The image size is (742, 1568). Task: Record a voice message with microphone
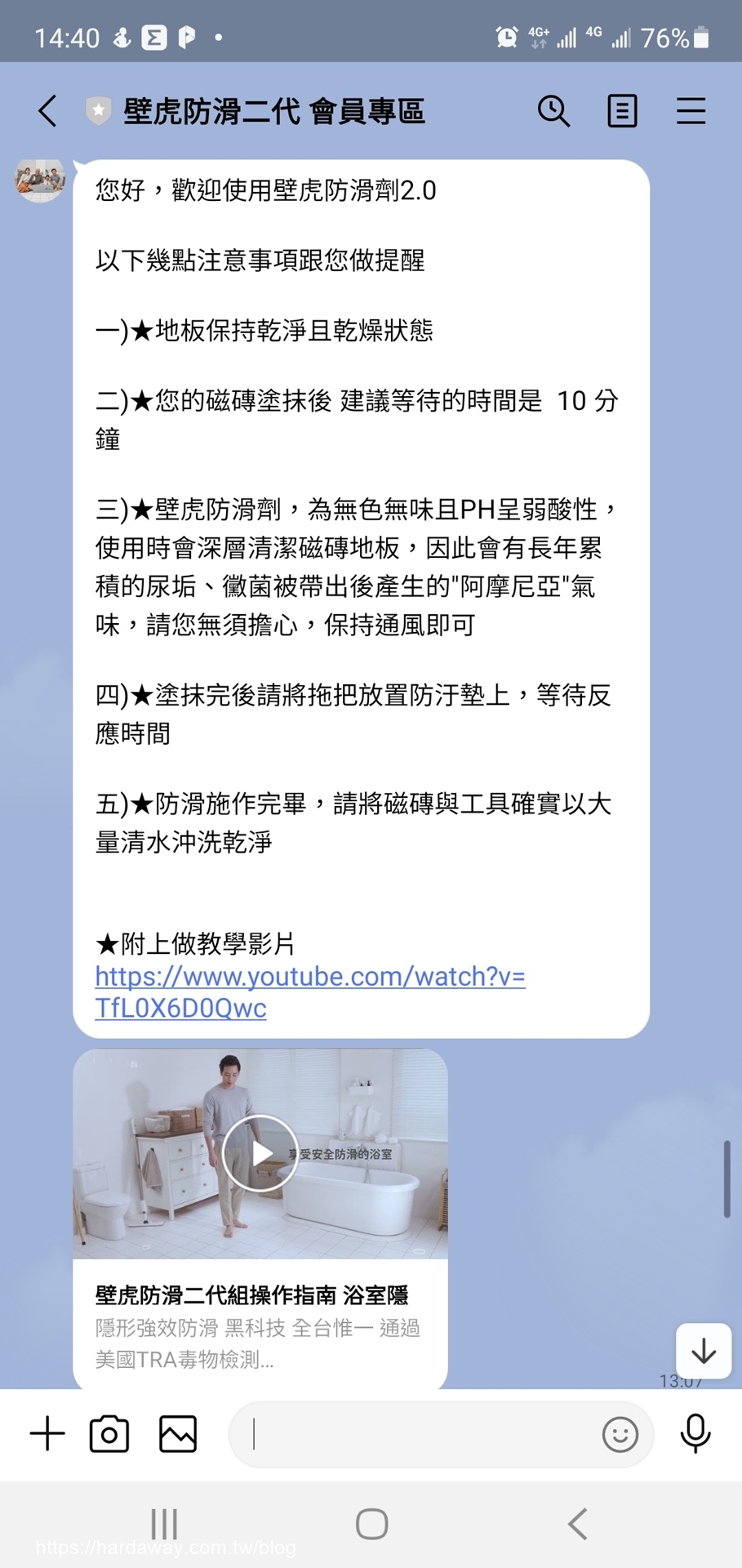pos(695,1433)
